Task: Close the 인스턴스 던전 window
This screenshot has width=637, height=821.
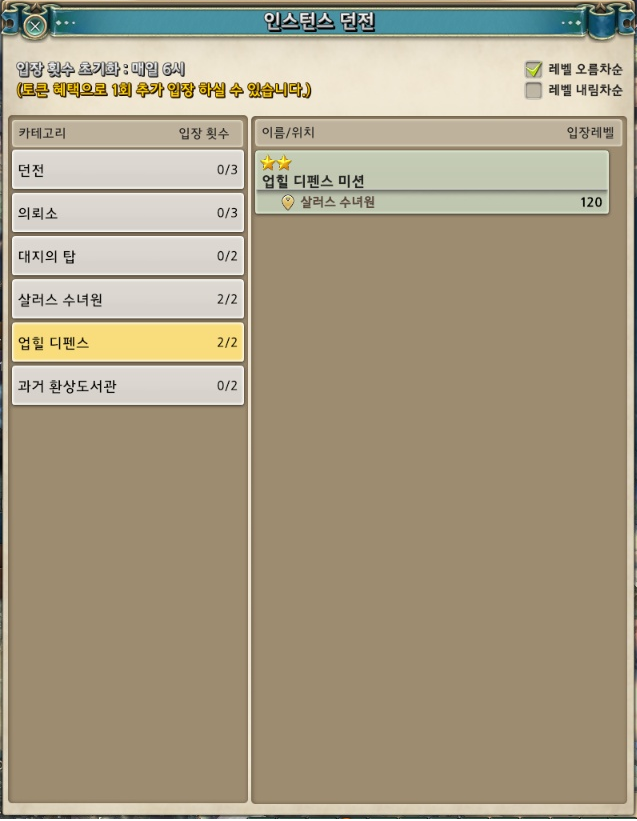Action: [x=34, y=25]
